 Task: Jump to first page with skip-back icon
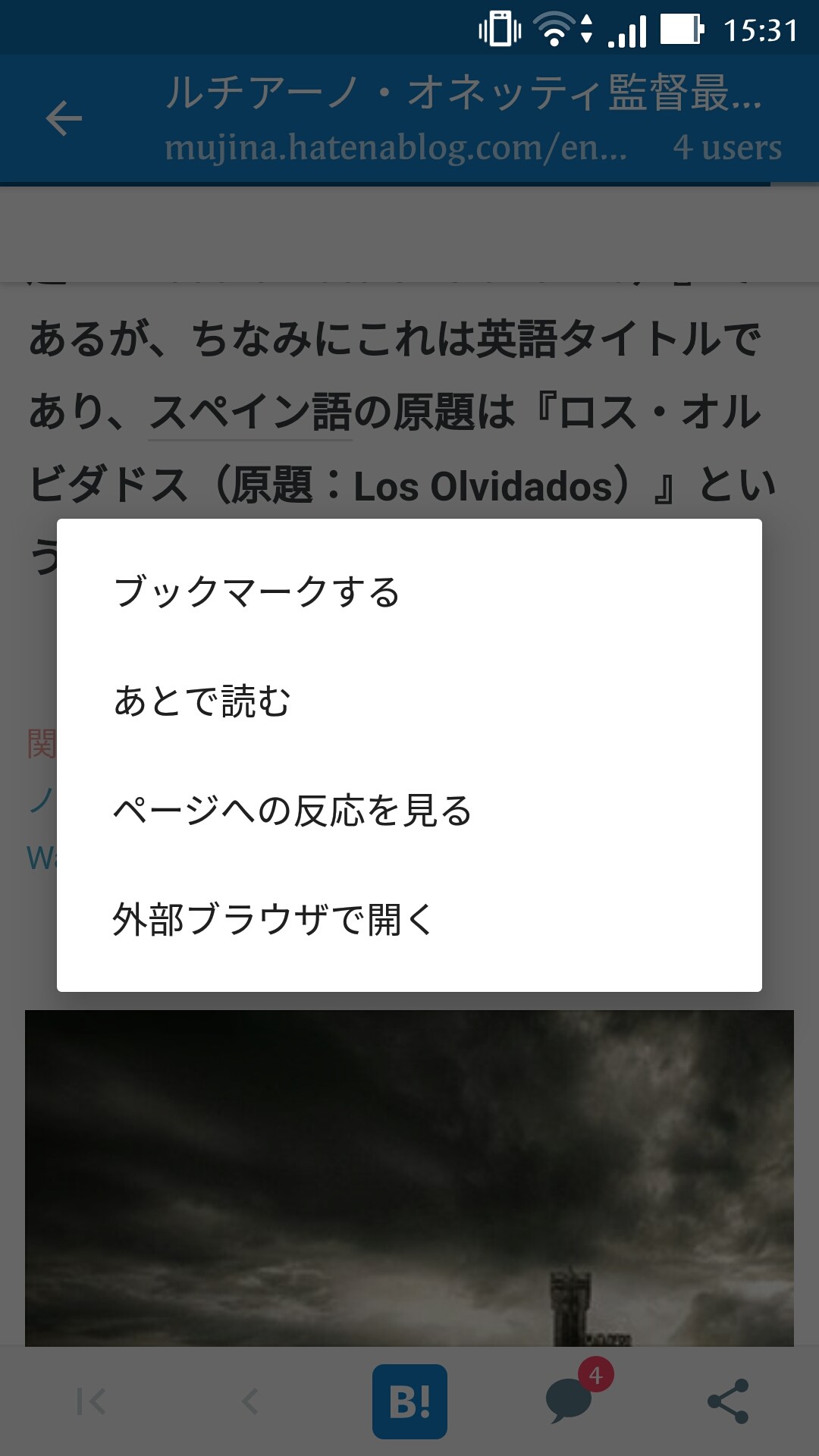pos(91,1401)
